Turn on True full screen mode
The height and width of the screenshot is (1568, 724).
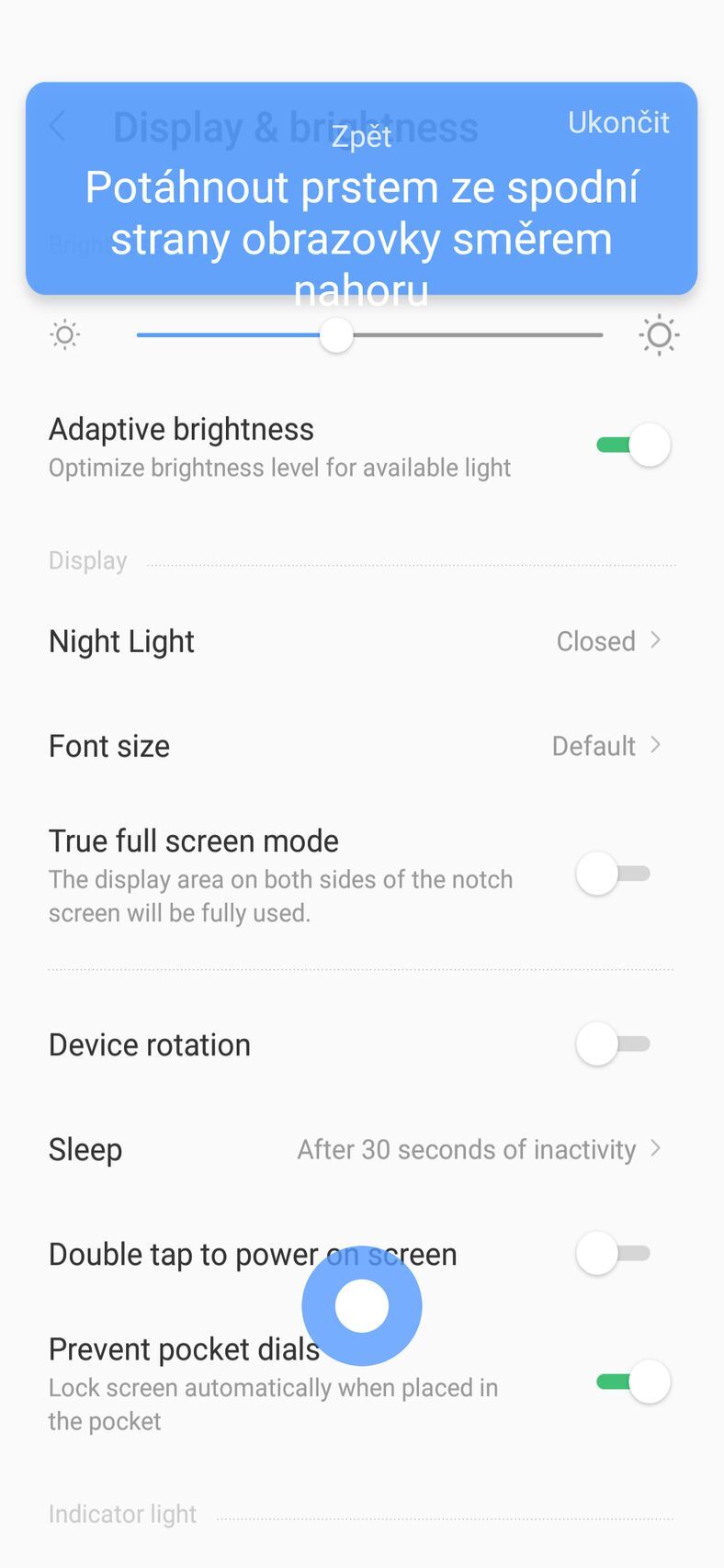614,874
